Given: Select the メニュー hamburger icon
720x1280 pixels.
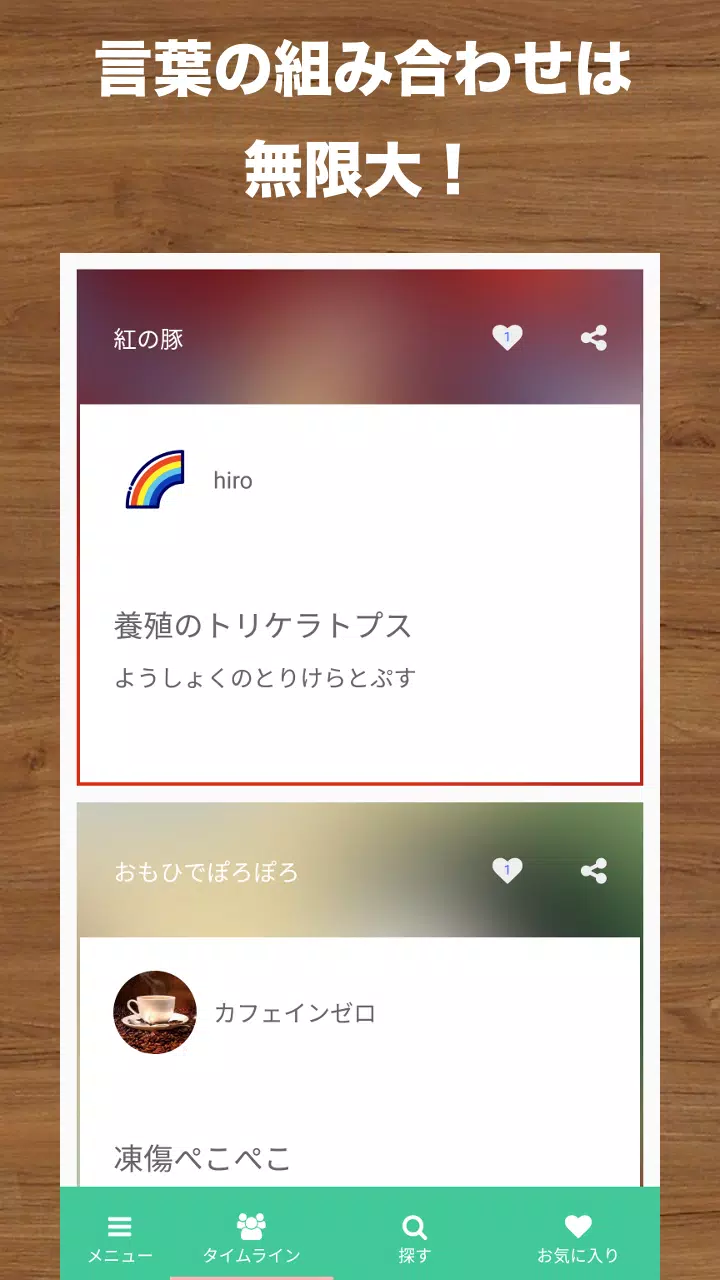Looking at the screenshot, I should 120,1225.
